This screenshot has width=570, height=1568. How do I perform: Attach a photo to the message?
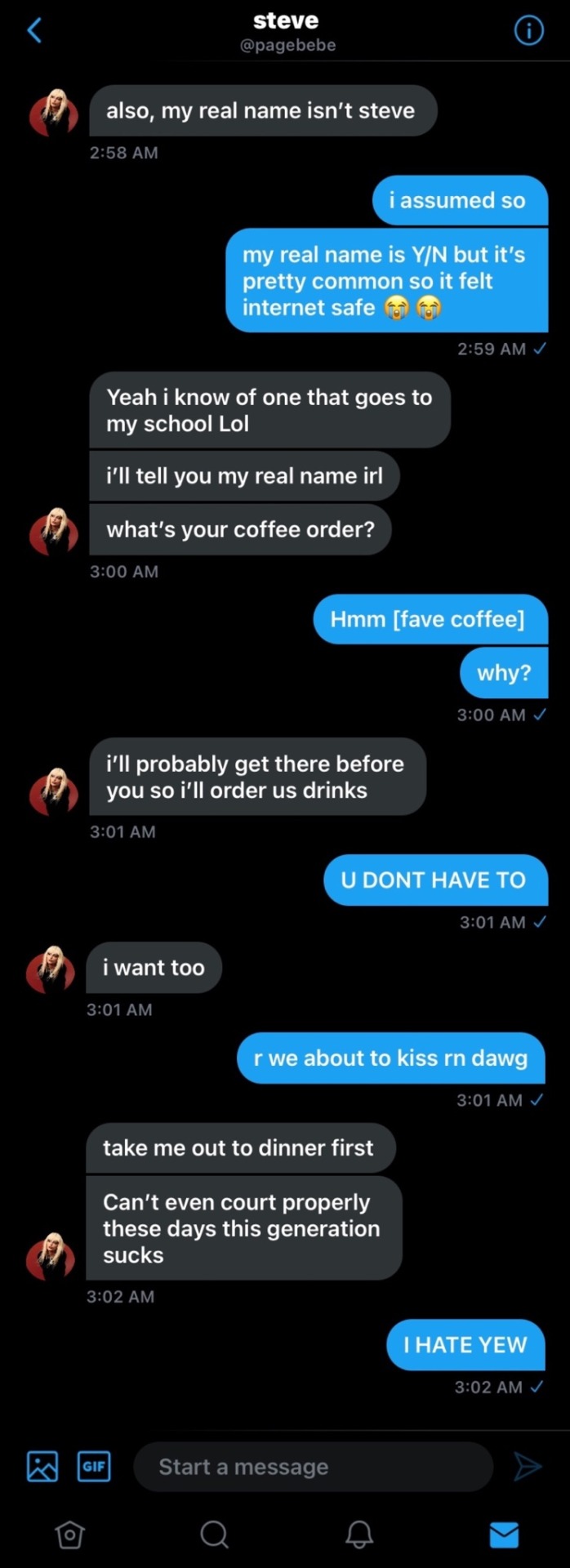[x=42, y=1466]
